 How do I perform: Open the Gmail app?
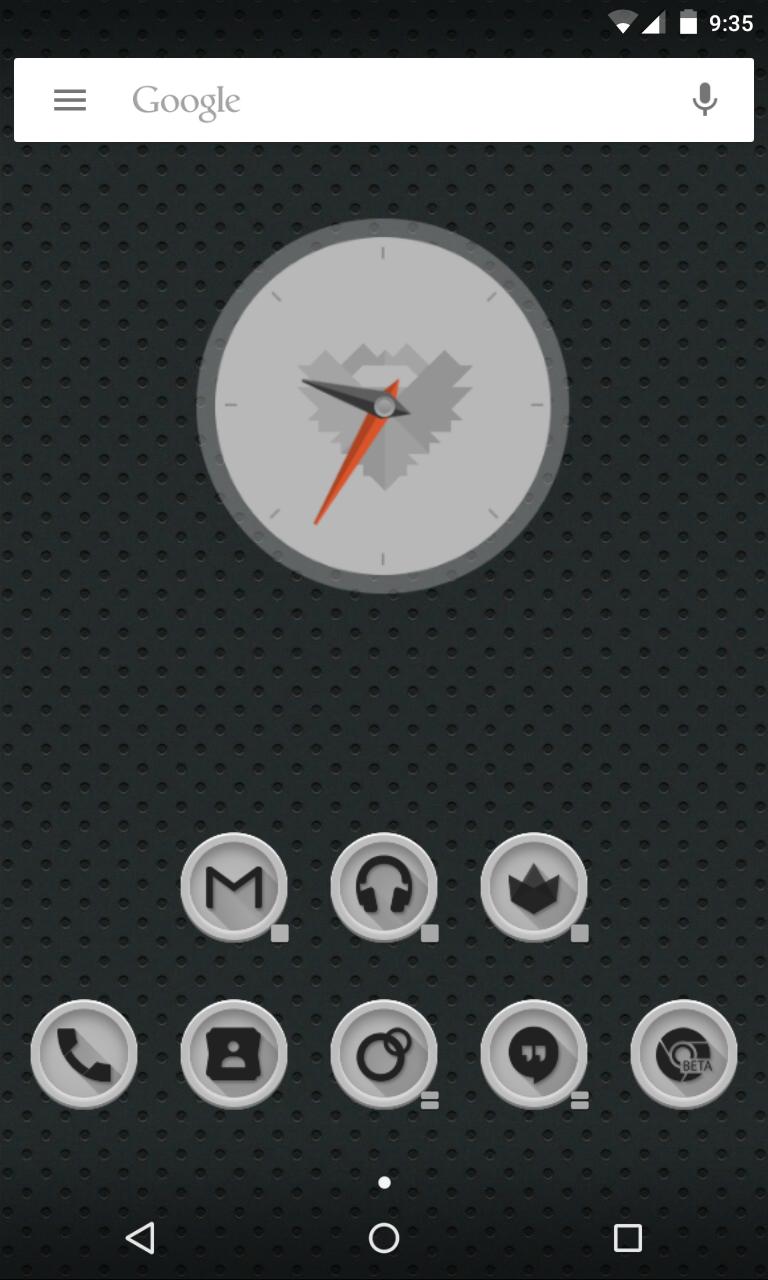point(234,888)
